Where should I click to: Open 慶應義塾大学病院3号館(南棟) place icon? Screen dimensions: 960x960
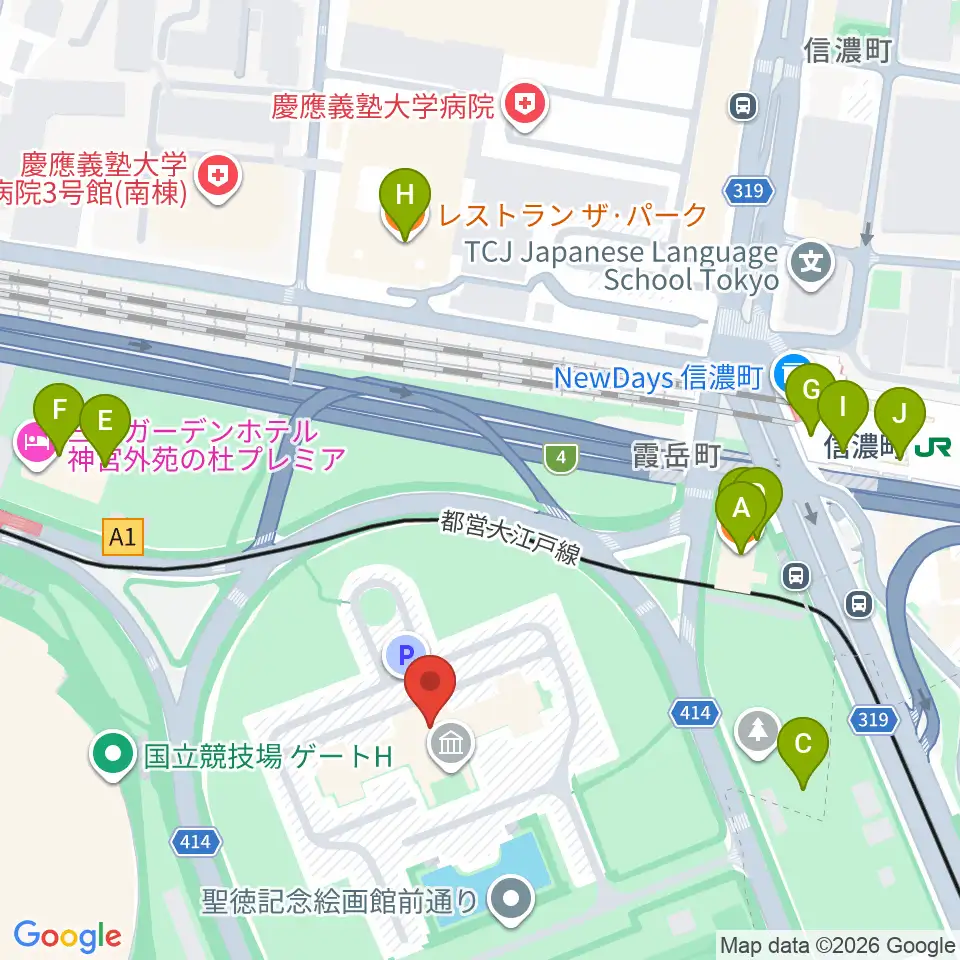click(x=218, y=178)
